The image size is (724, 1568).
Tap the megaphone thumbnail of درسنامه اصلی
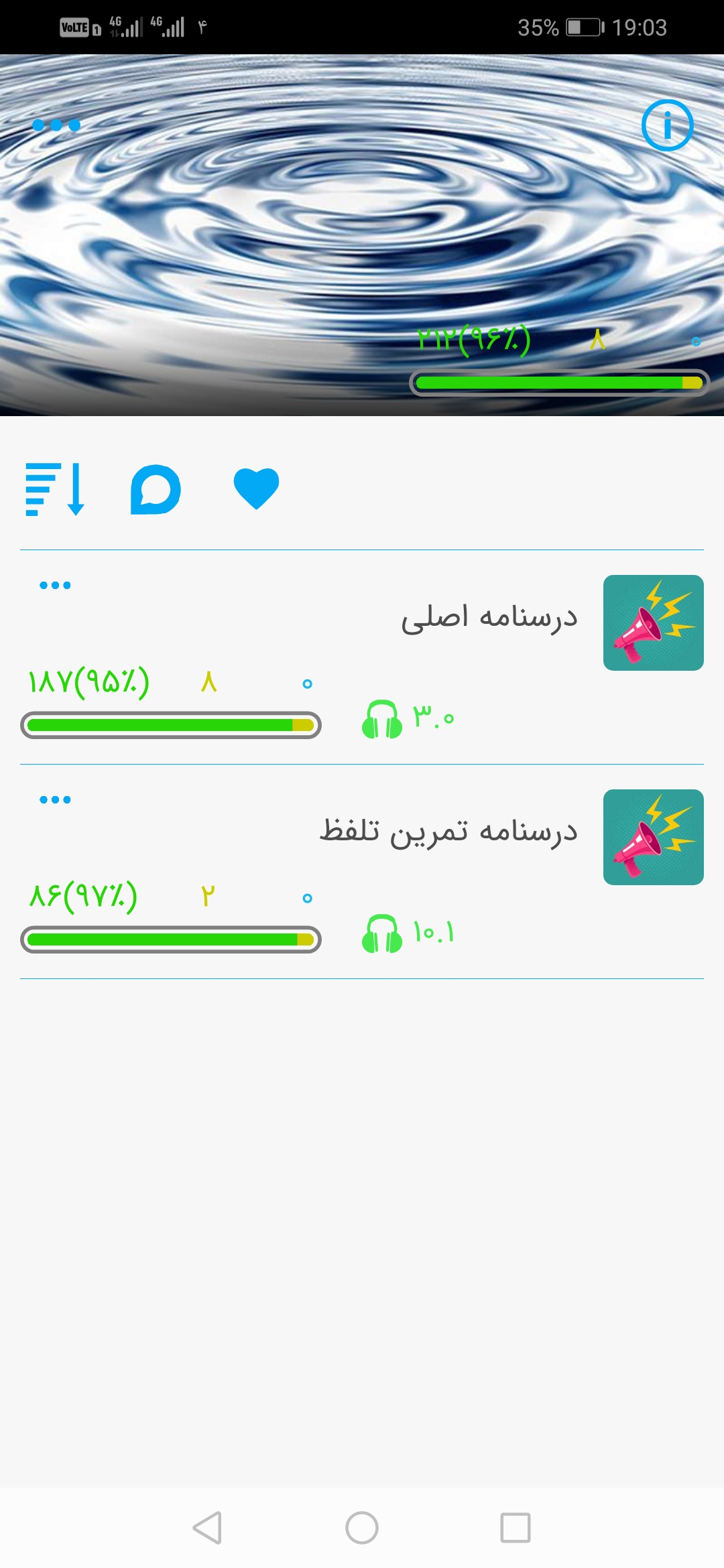pyautogui.click(x=654, y=623)
